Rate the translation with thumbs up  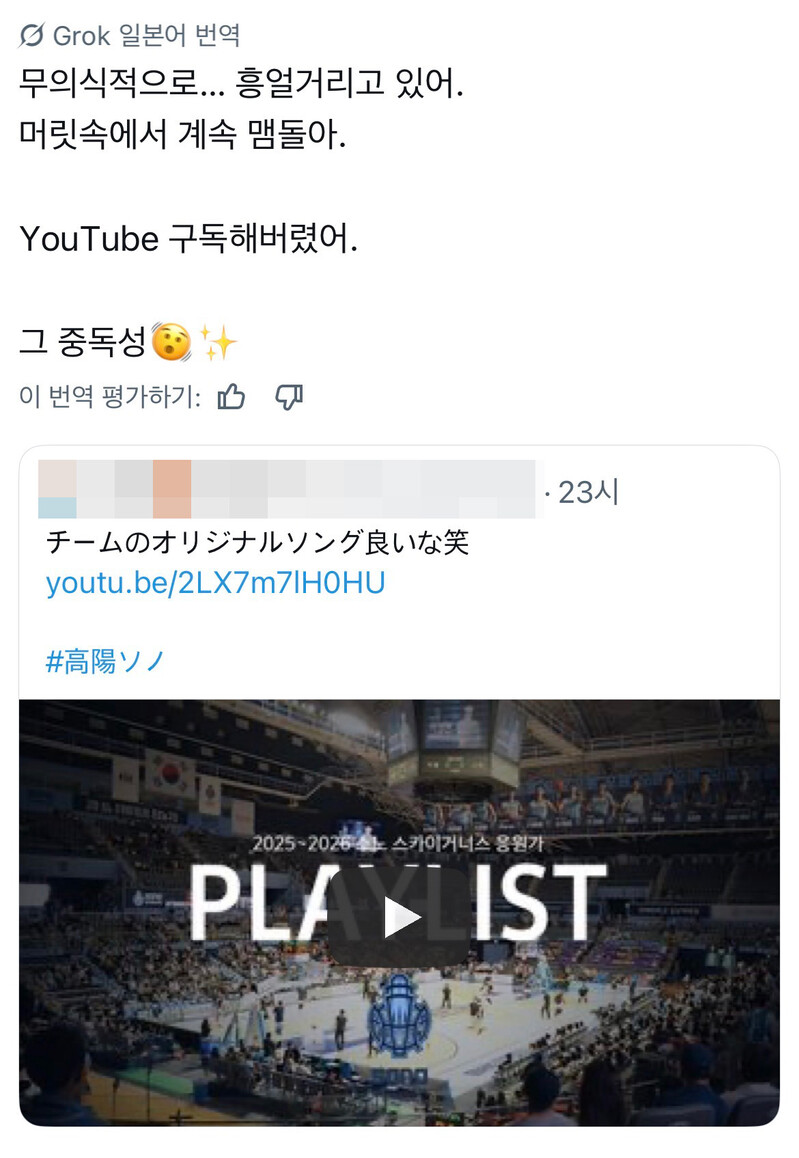coord(231,397)
